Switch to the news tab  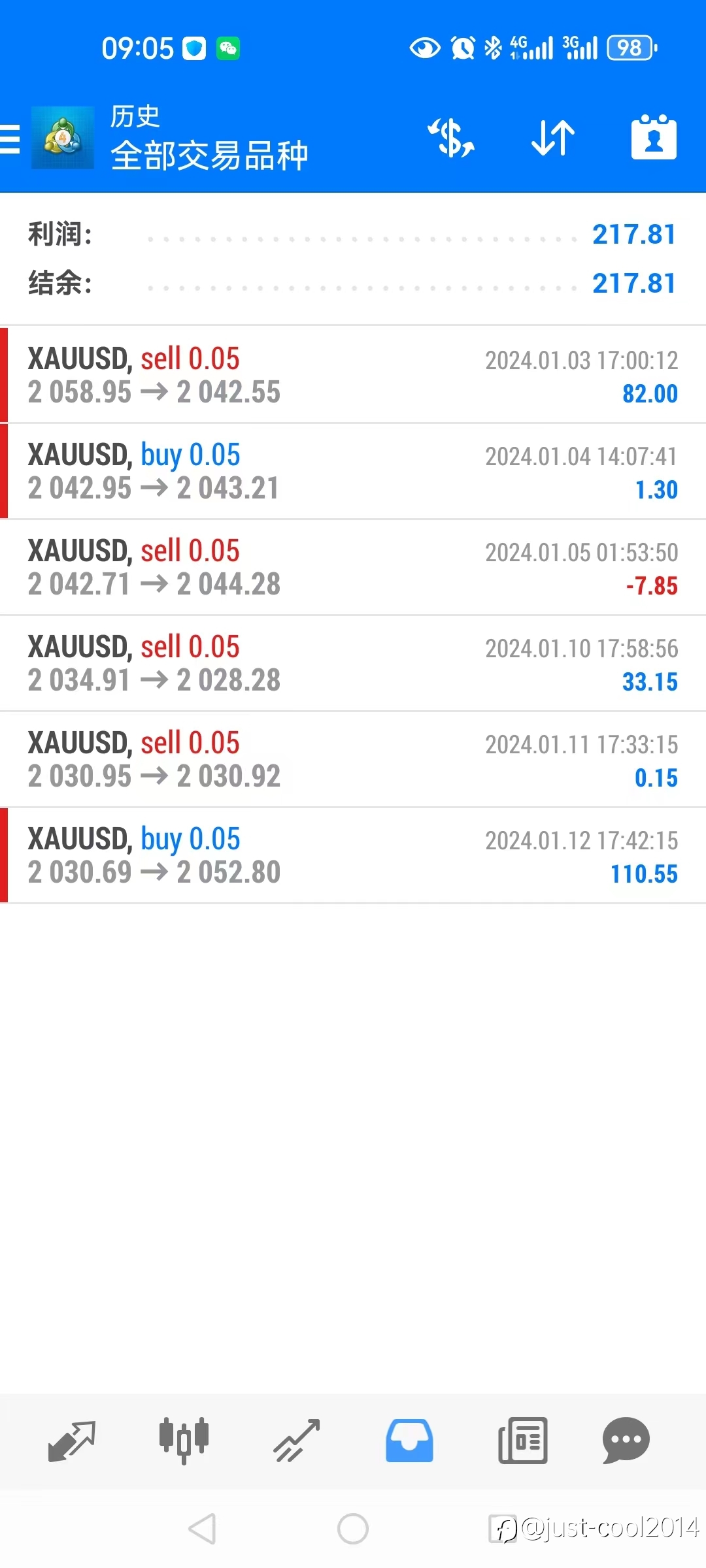[x=522, y=1441]
